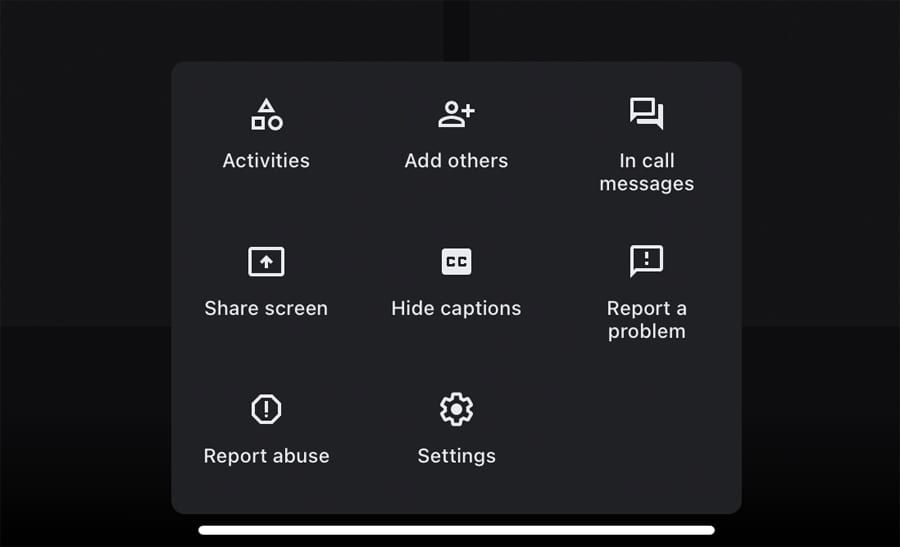Open the Activities option
Screen dimensions: 900x547
266,135
